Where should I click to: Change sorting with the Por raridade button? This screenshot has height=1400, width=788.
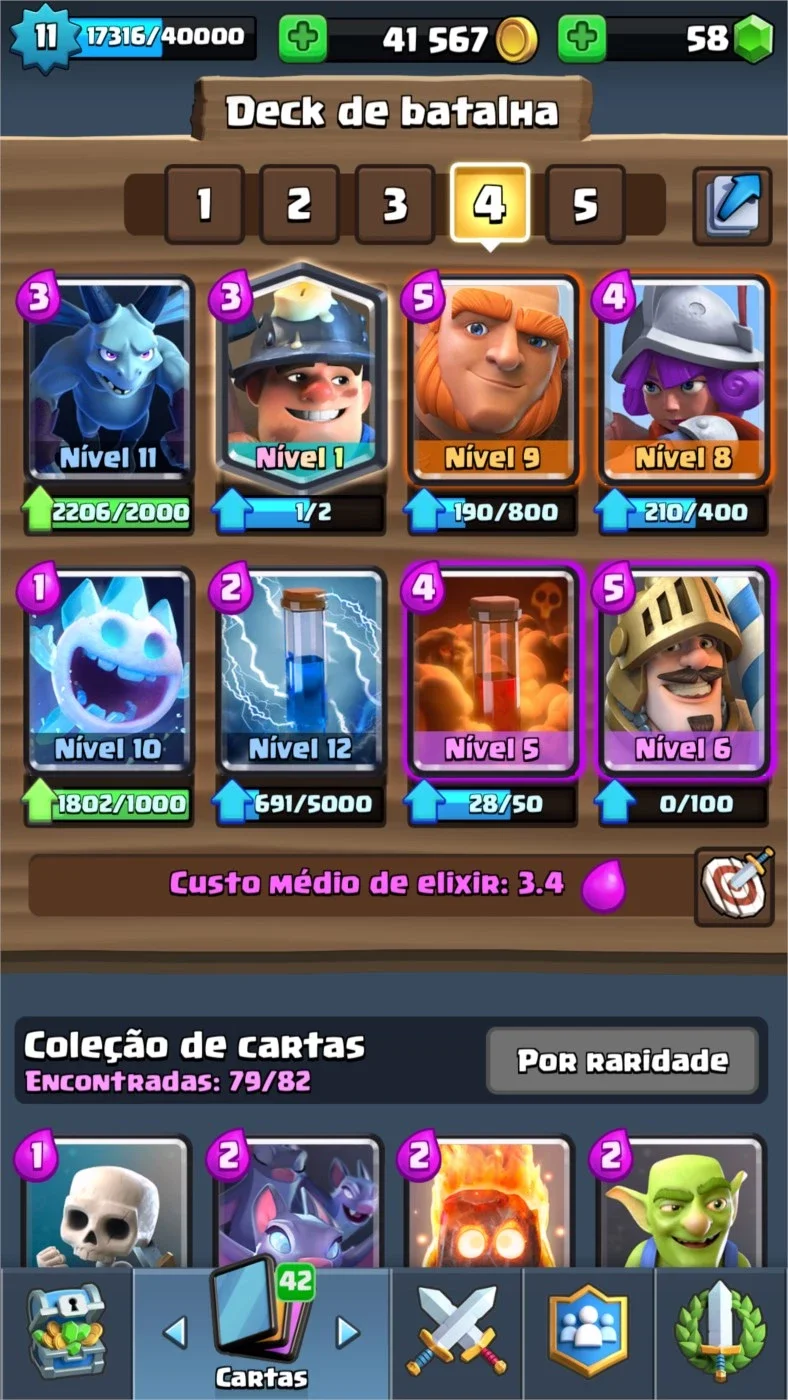point(622,1060)
